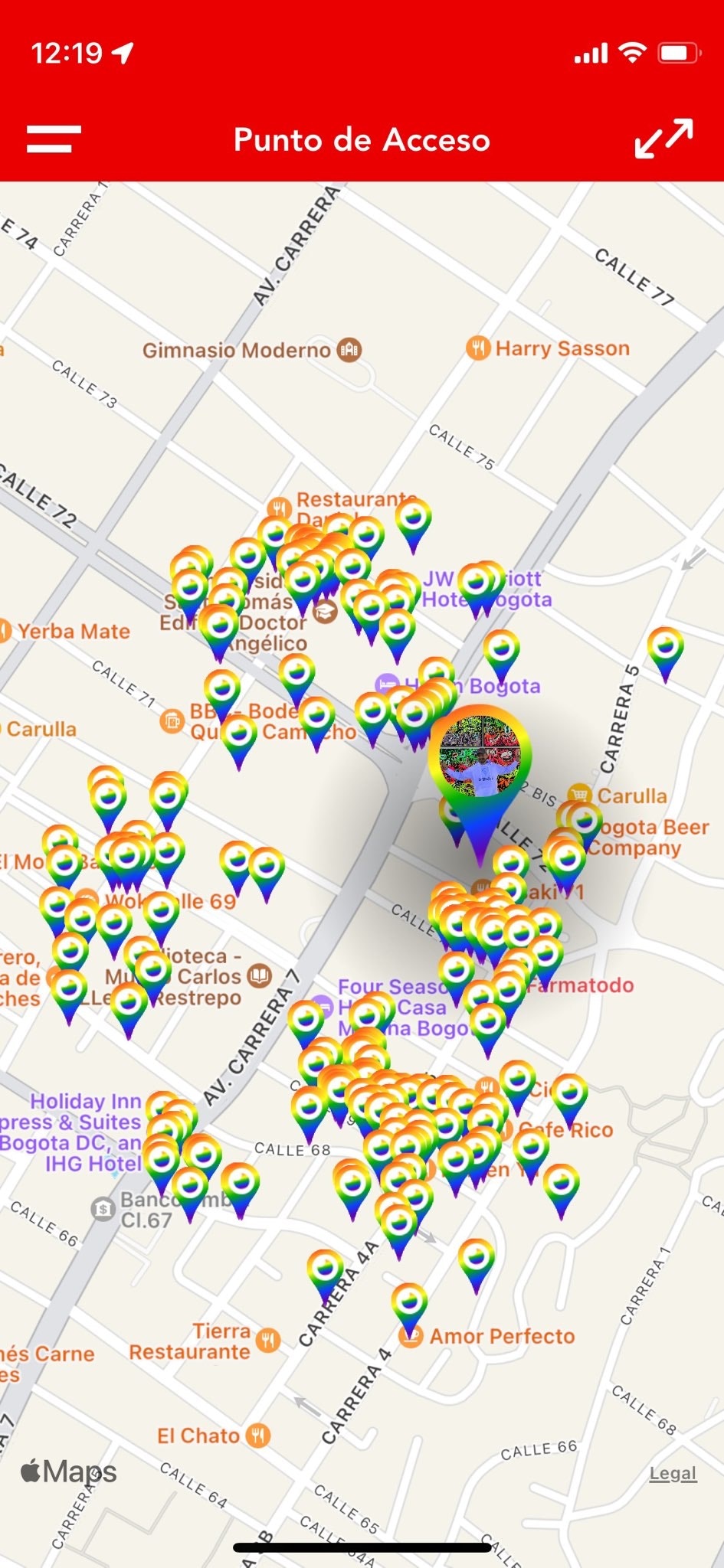Viewport: 724px width, 1568px height.
Task: Open the Legal link on the map
Action: pos(673,1473)
